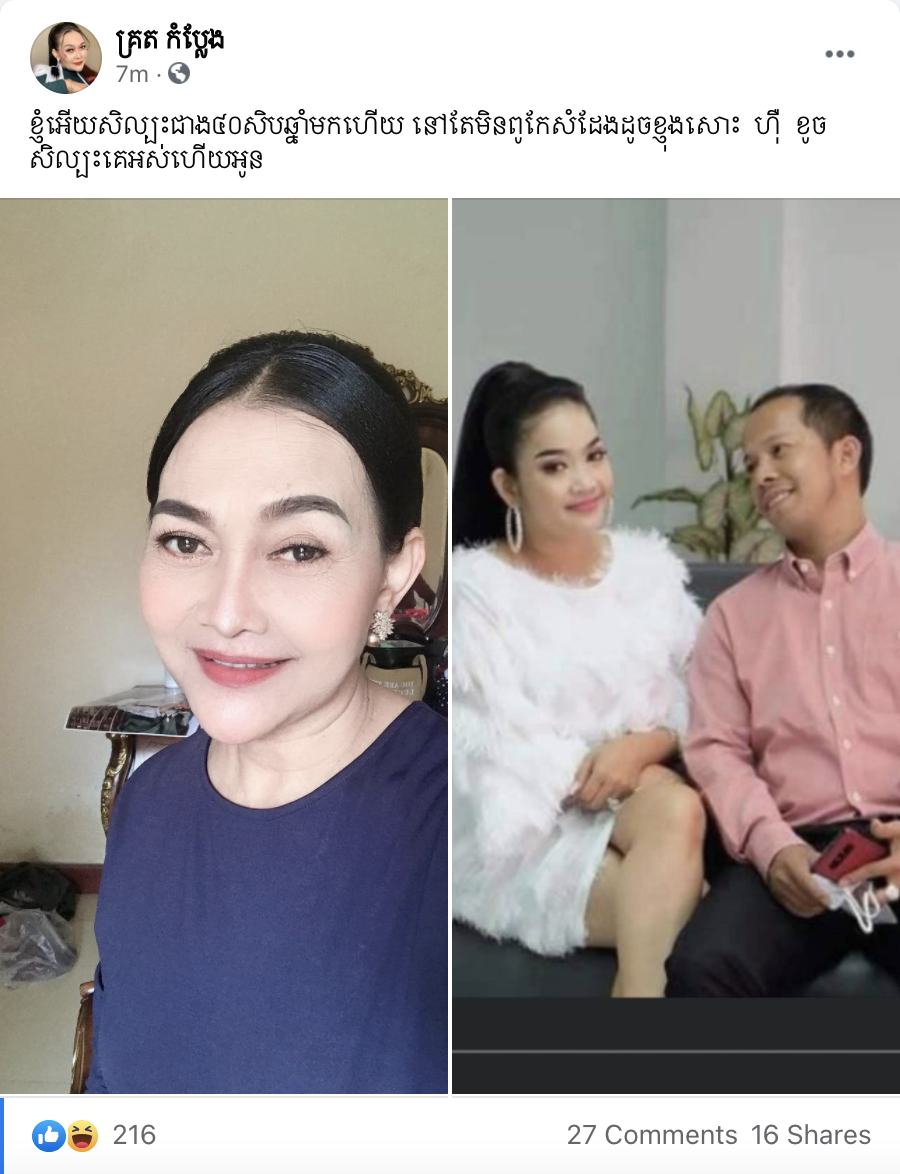View the photo of the seated couple
Viewport: 900px width, 1174px height.
675,645
